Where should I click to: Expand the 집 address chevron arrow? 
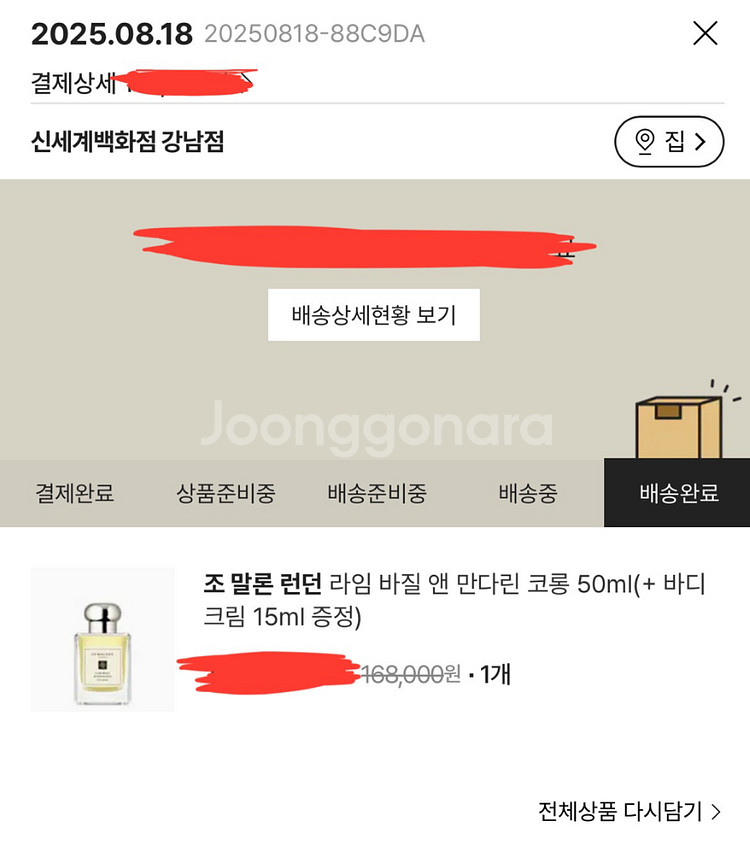point(700,142)
